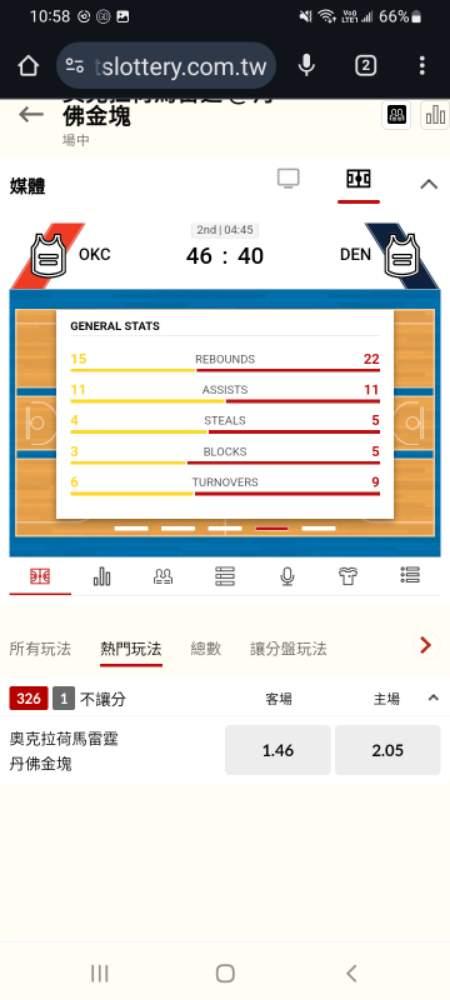This screenshot has height=1000, width=450.
Task: Switch to 讓分盤玩法 tab
Action: [x=288, y=649]
